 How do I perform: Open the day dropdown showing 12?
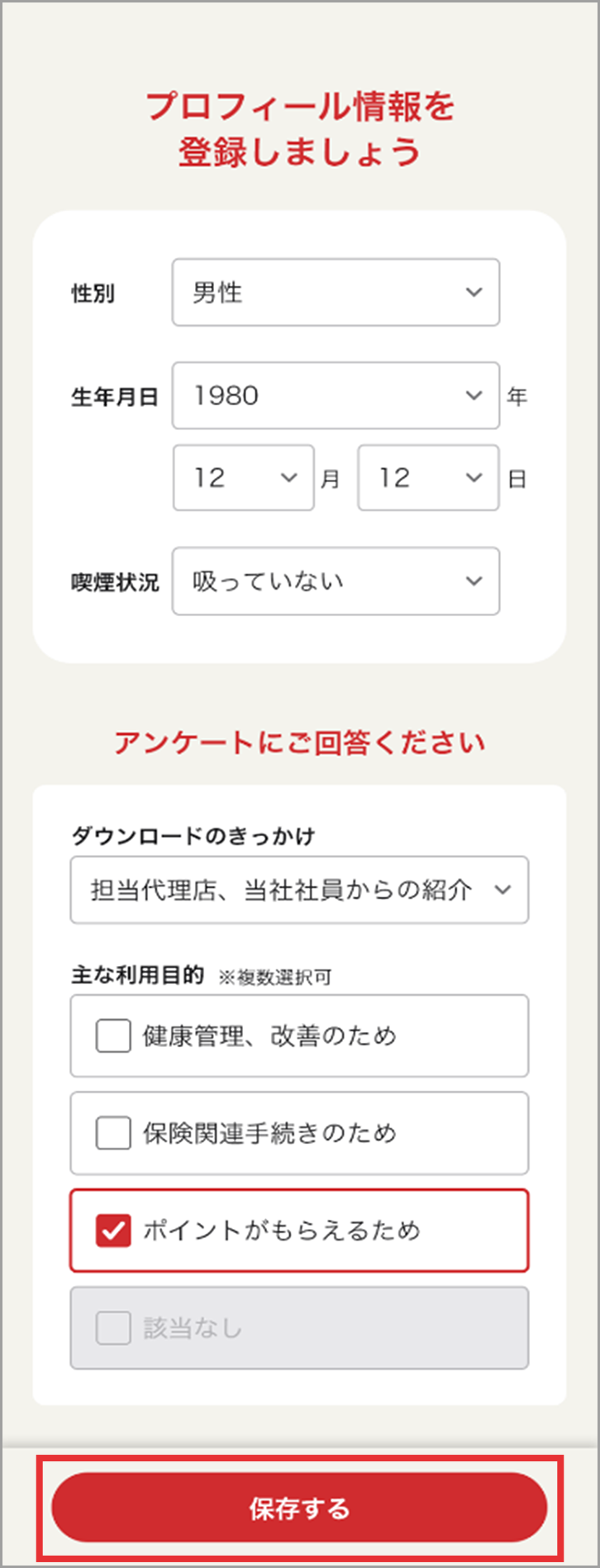click(427, 477)
